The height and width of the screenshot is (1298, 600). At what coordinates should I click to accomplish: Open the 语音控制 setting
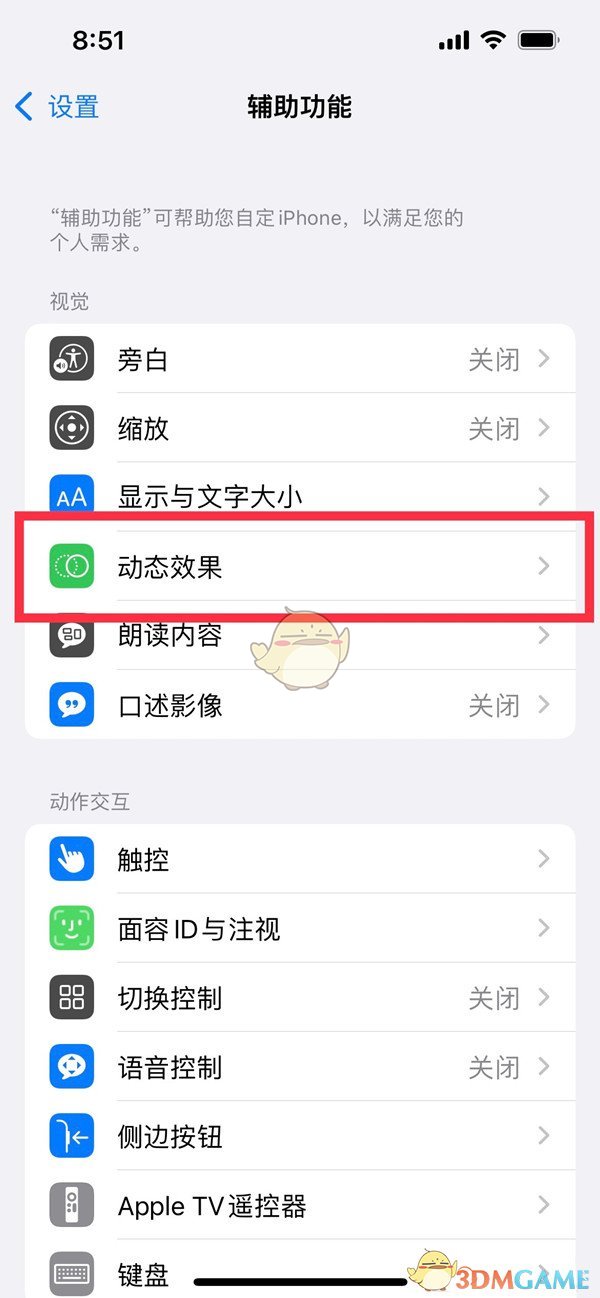click(300, 1067)
